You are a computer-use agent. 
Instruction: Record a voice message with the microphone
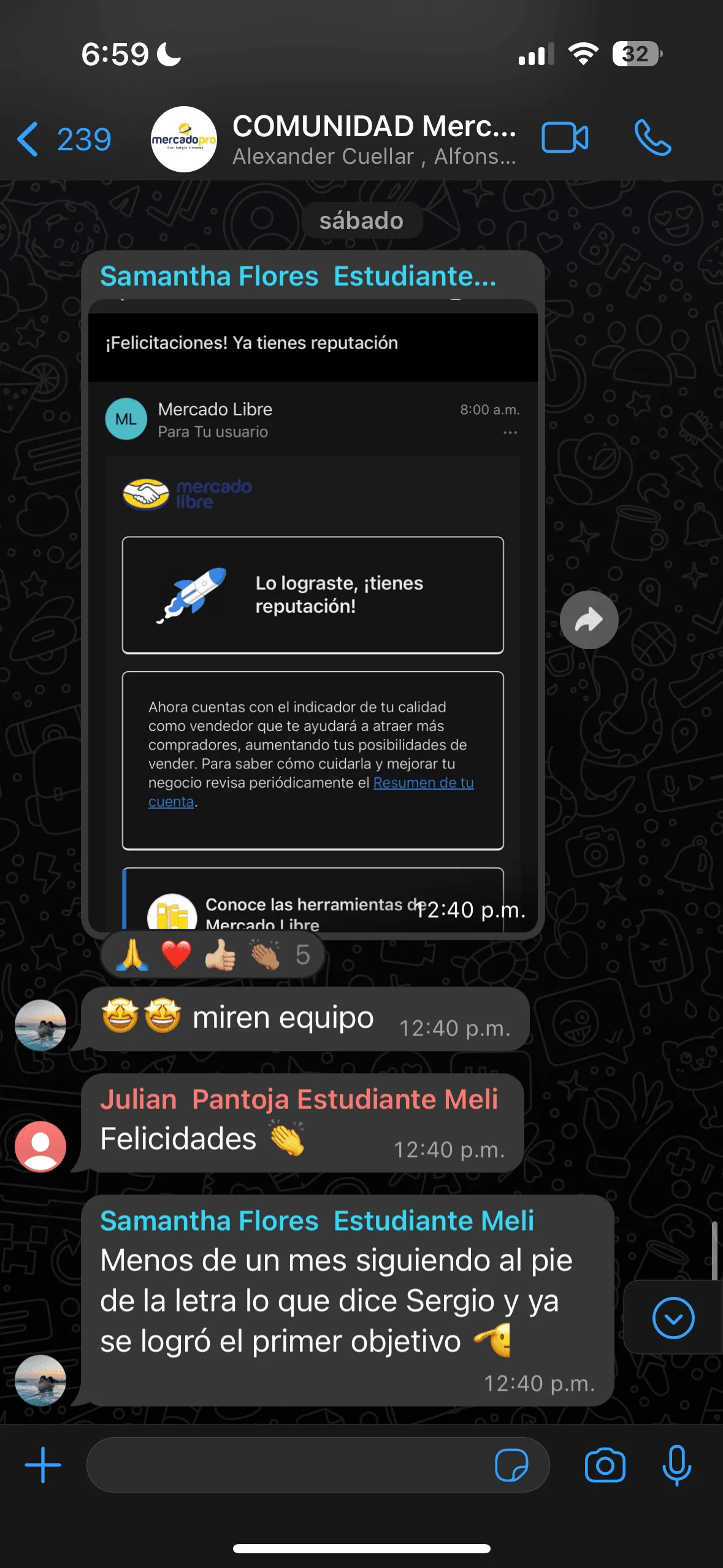point(677,1465)
